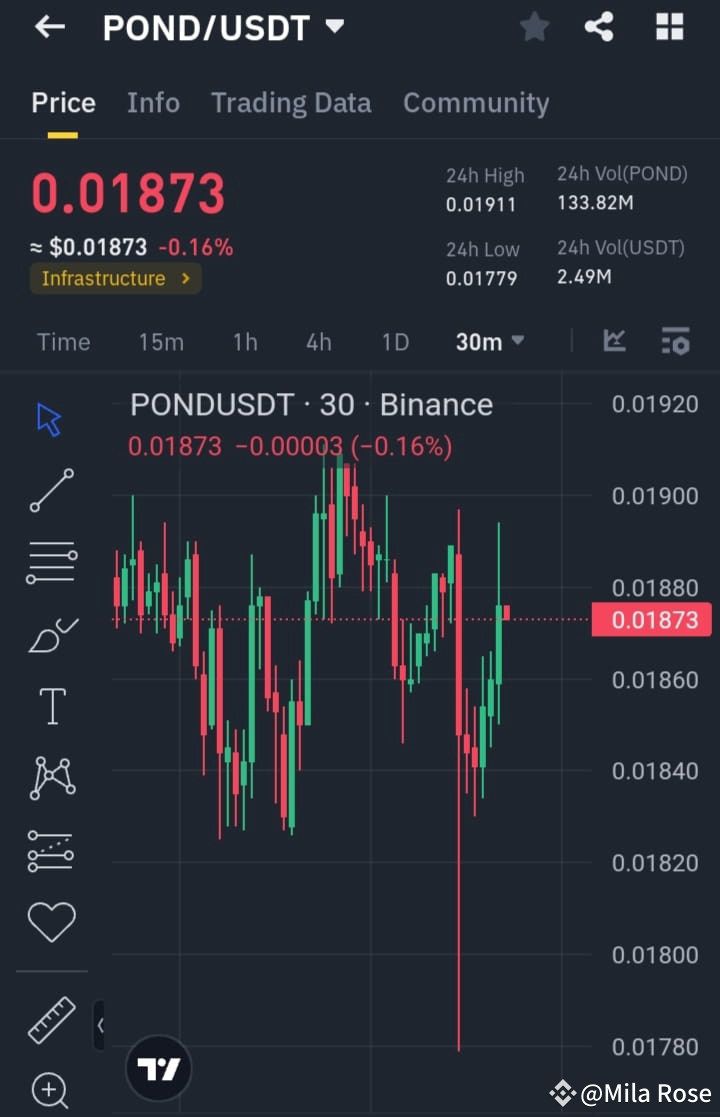Open the Infrastructure category link
Image resolution: width=720 pixels, height=1117 pixels.
point(115,279)
